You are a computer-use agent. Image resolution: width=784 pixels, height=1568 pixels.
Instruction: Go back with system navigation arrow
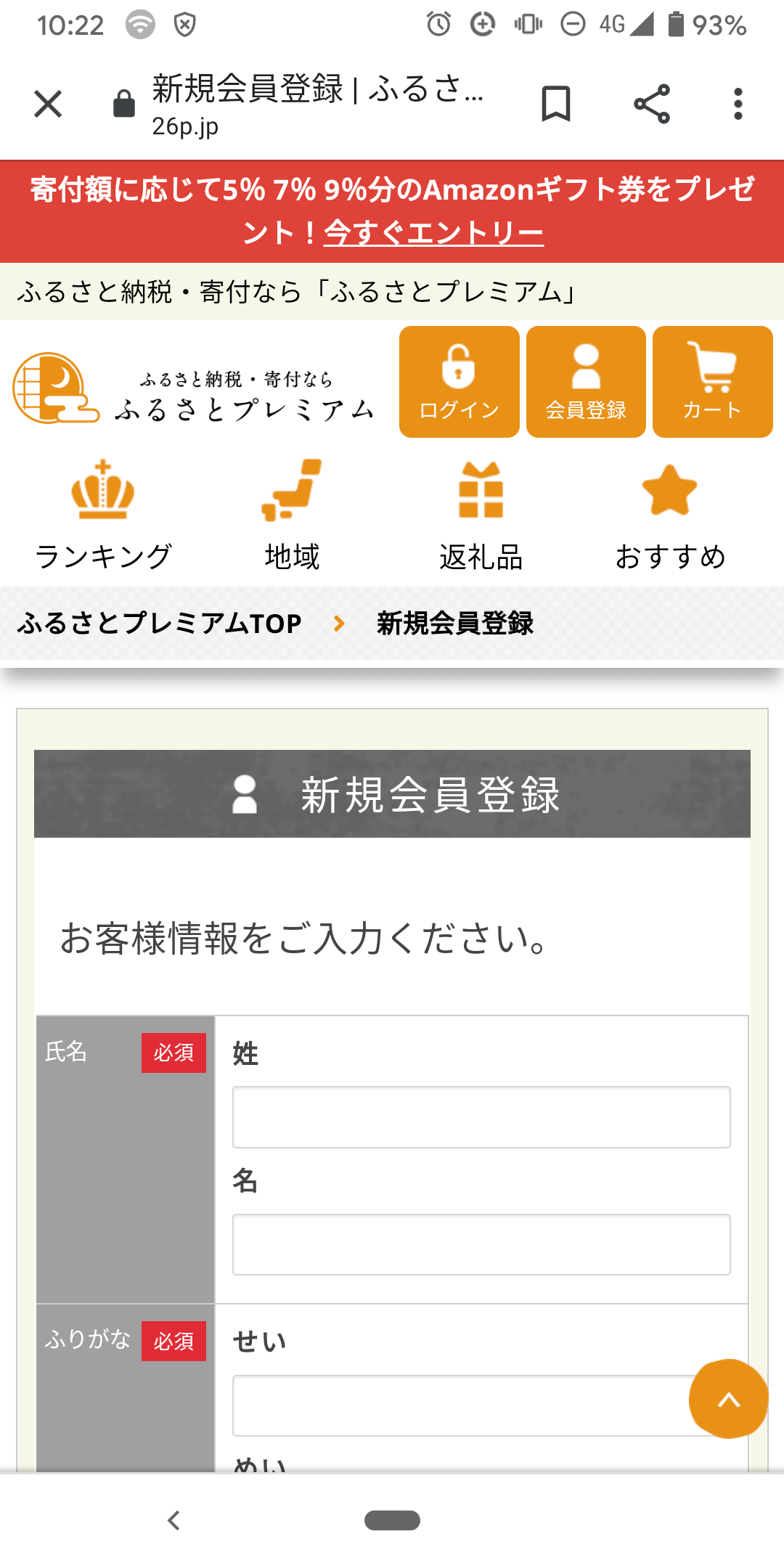[x=173, y=1520]
